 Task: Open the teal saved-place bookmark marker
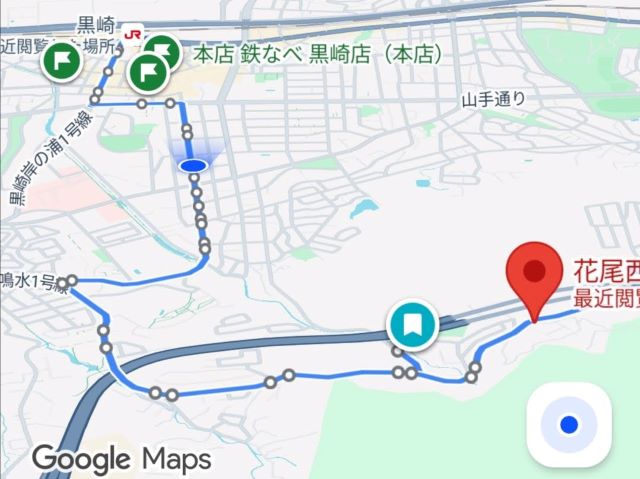pyautogui.click(x=412, y=324)
